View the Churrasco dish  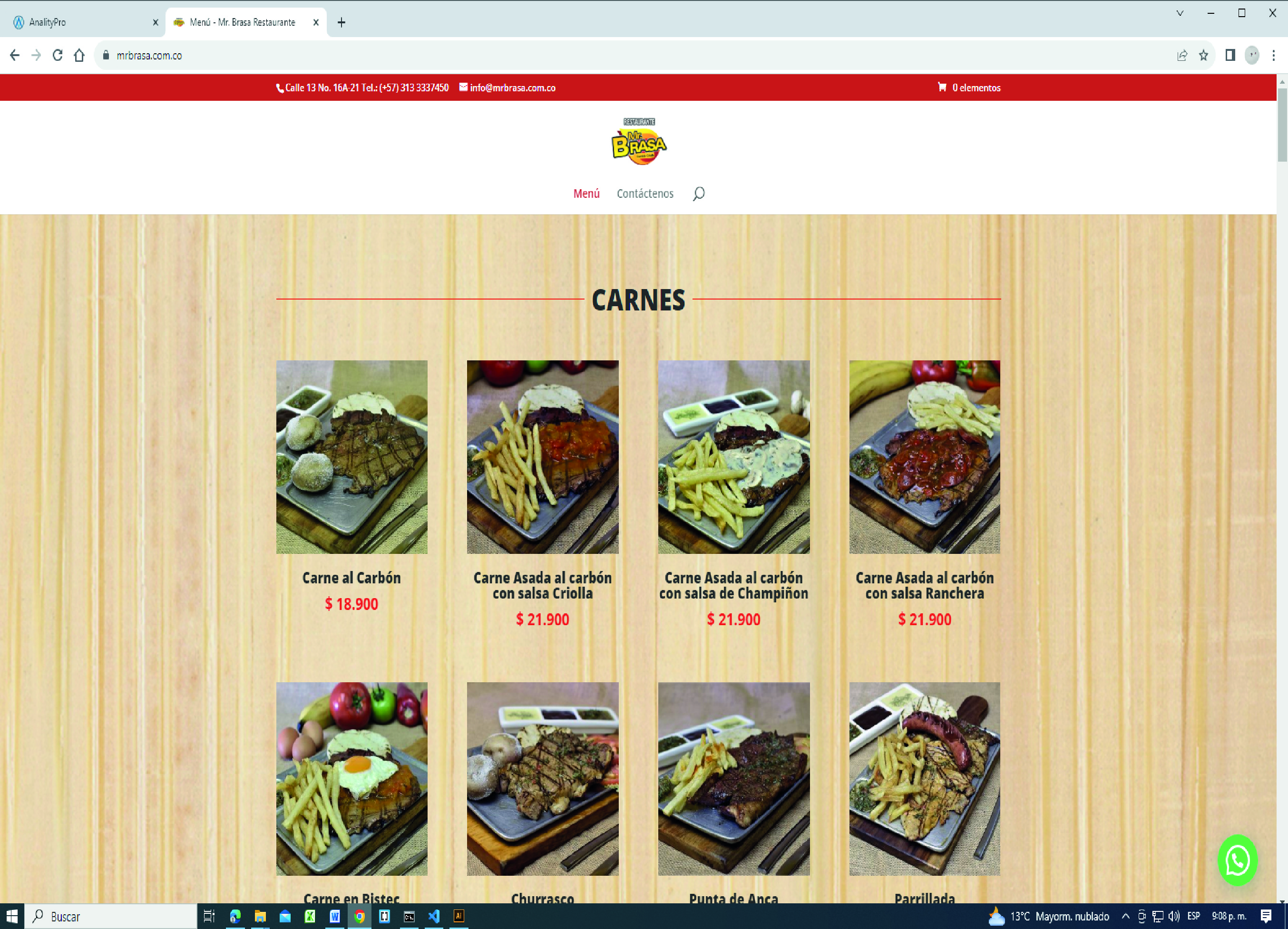coord(542,779)
